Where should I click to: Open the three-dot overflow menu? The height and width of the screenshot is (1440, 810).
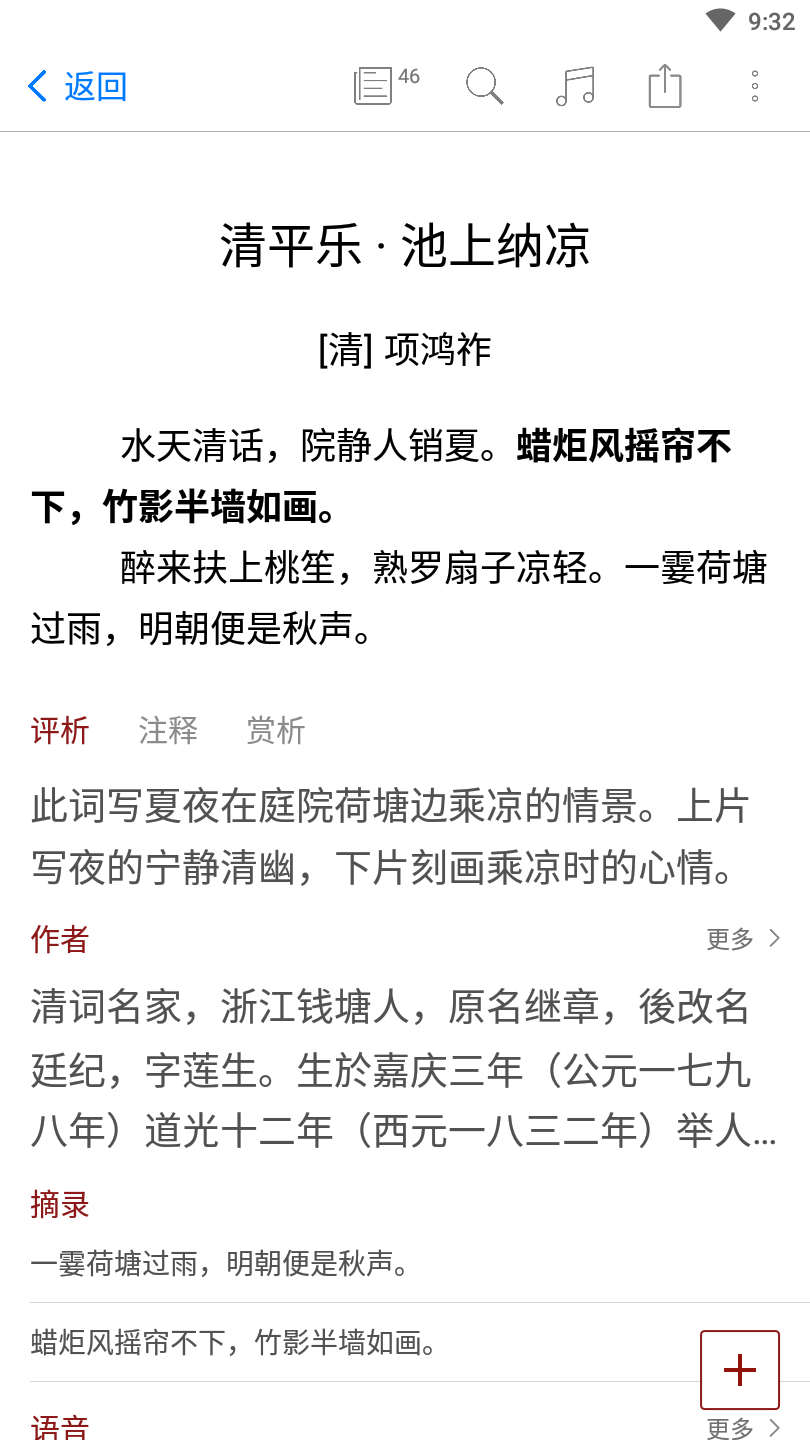754,86
